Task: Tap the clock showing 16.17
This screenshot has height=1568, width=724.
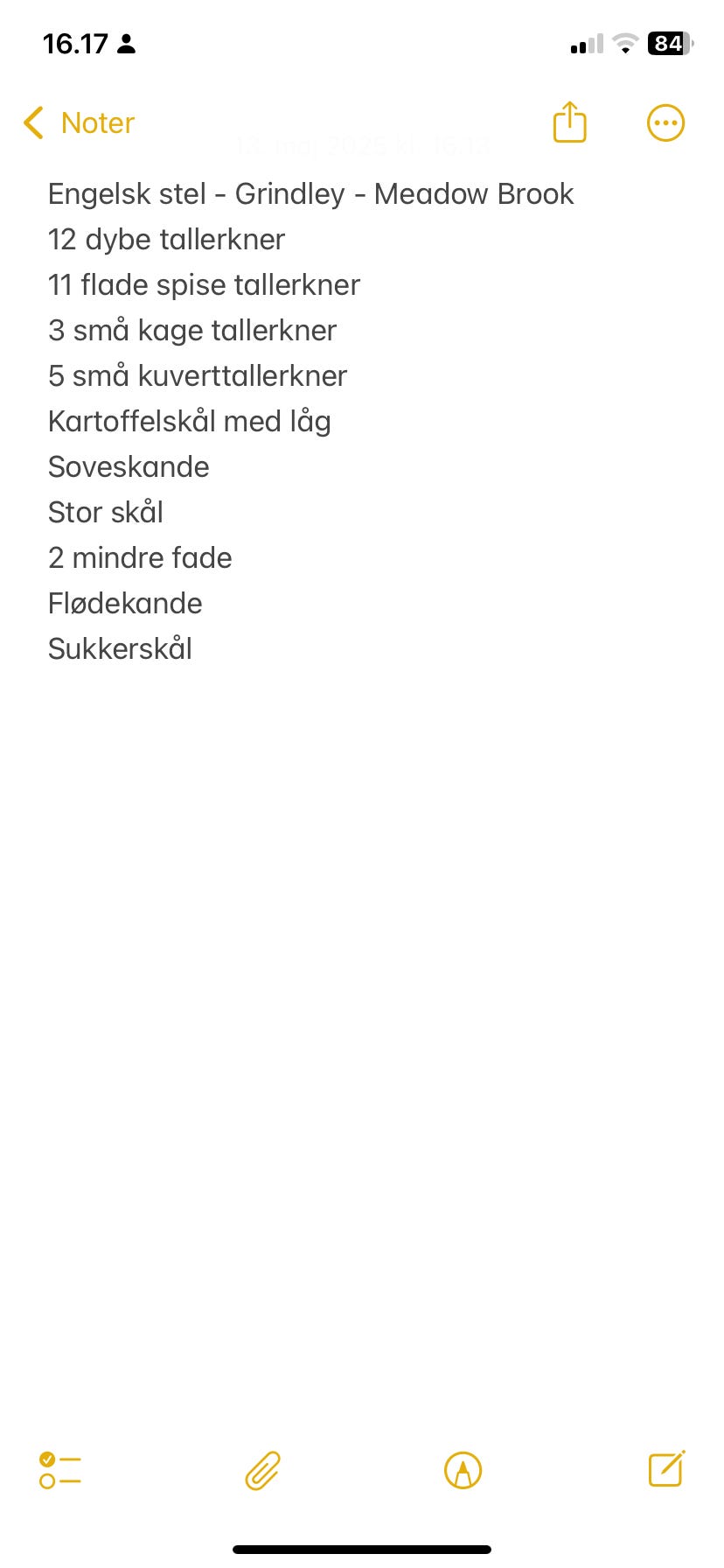Action: (77, 43)
